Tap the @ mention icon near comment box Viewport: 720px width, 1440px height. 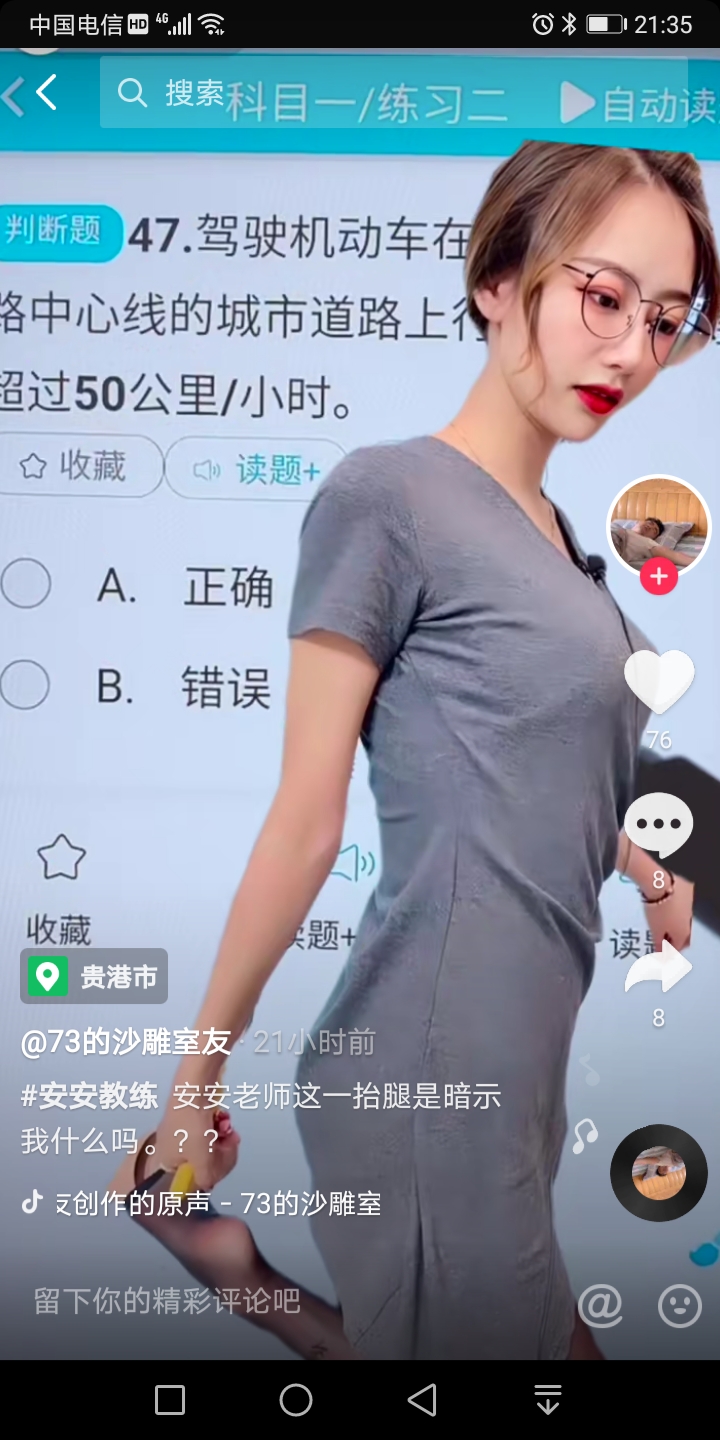pos(601,1305)
